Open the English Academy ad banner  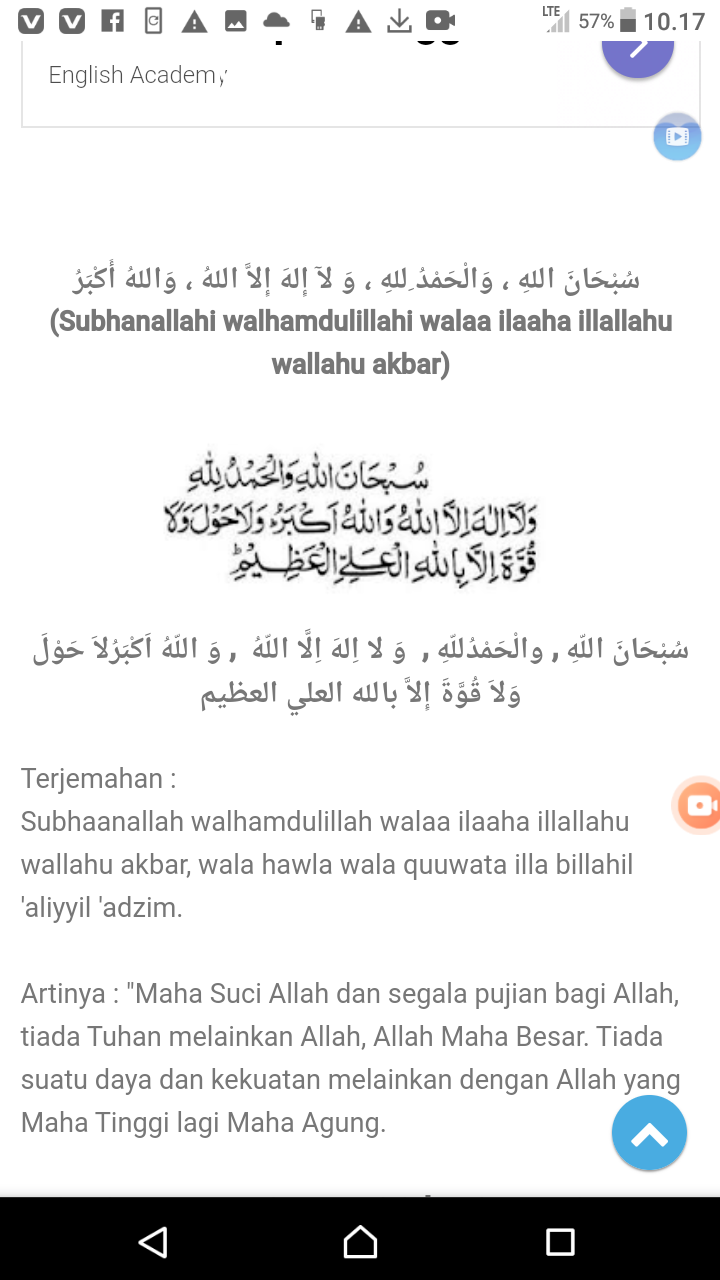(361, 81)
